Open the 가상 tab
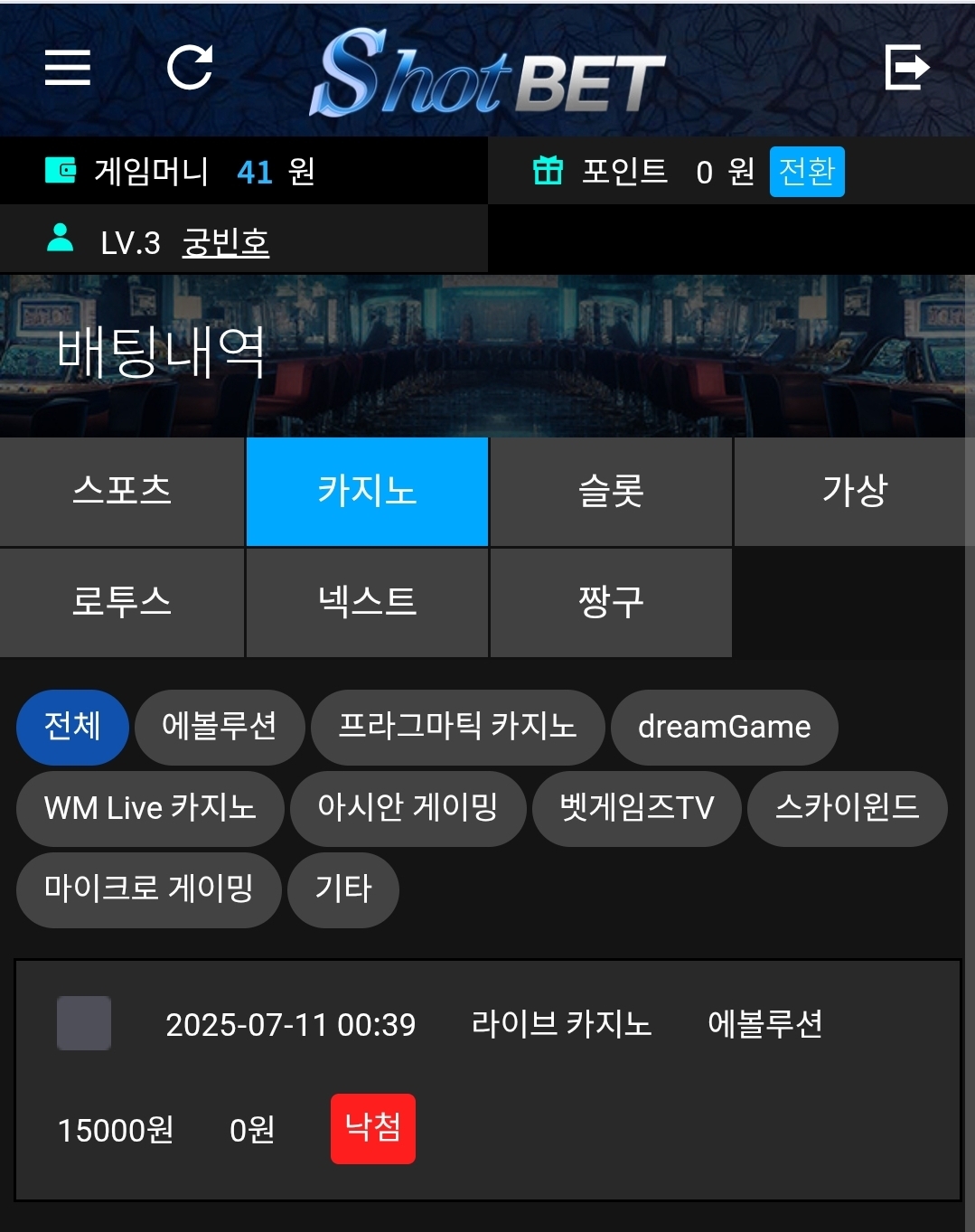975x1232 pixels. point(854,492)
